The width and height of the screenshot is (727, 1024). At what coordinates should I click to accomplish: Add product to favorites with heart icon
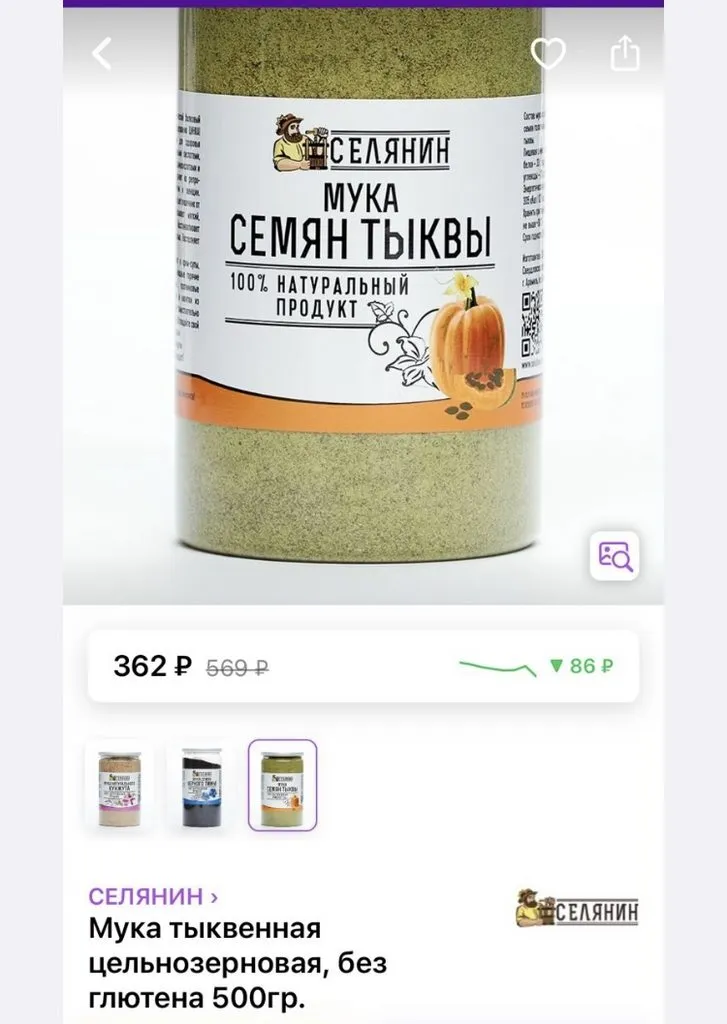click(548, 54)
